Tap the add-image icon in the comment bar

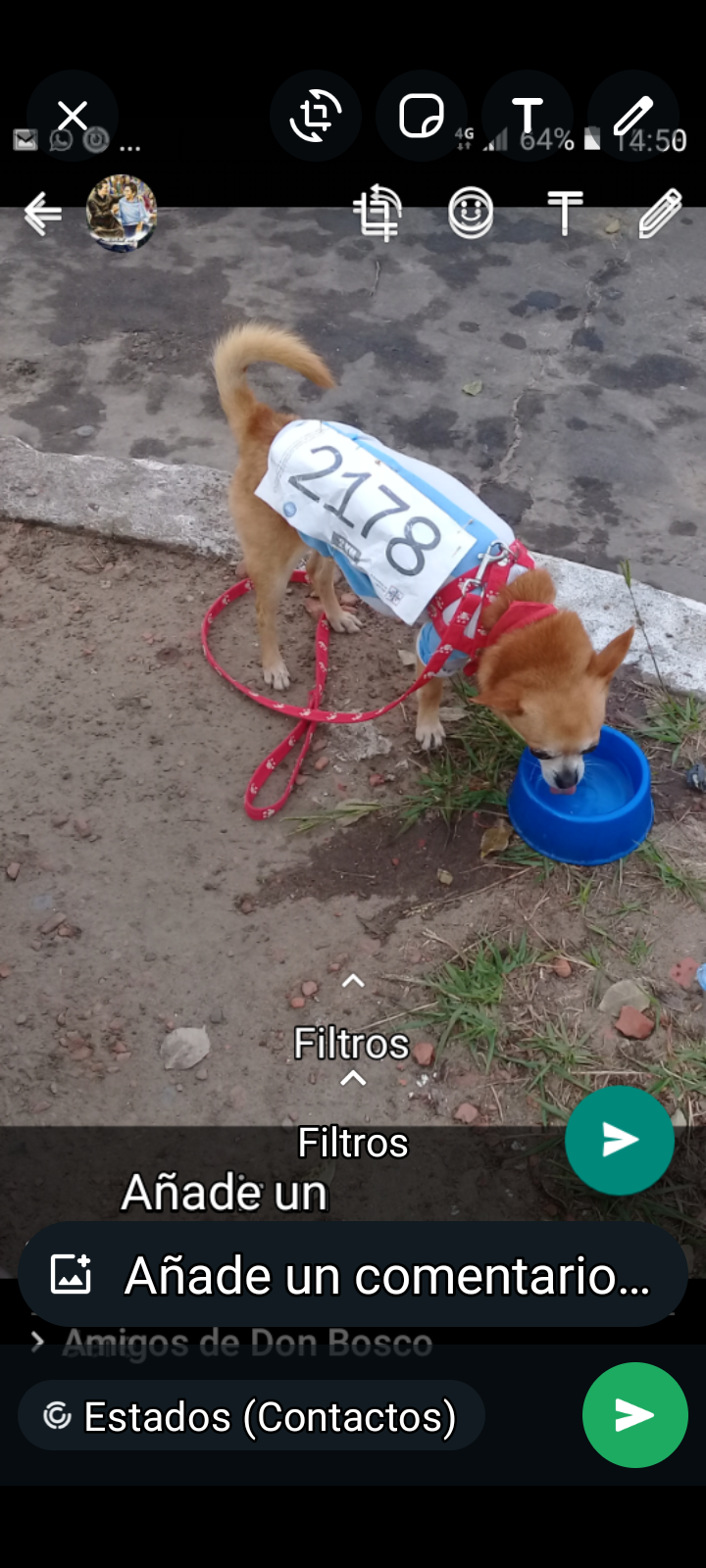[71, 1275]
